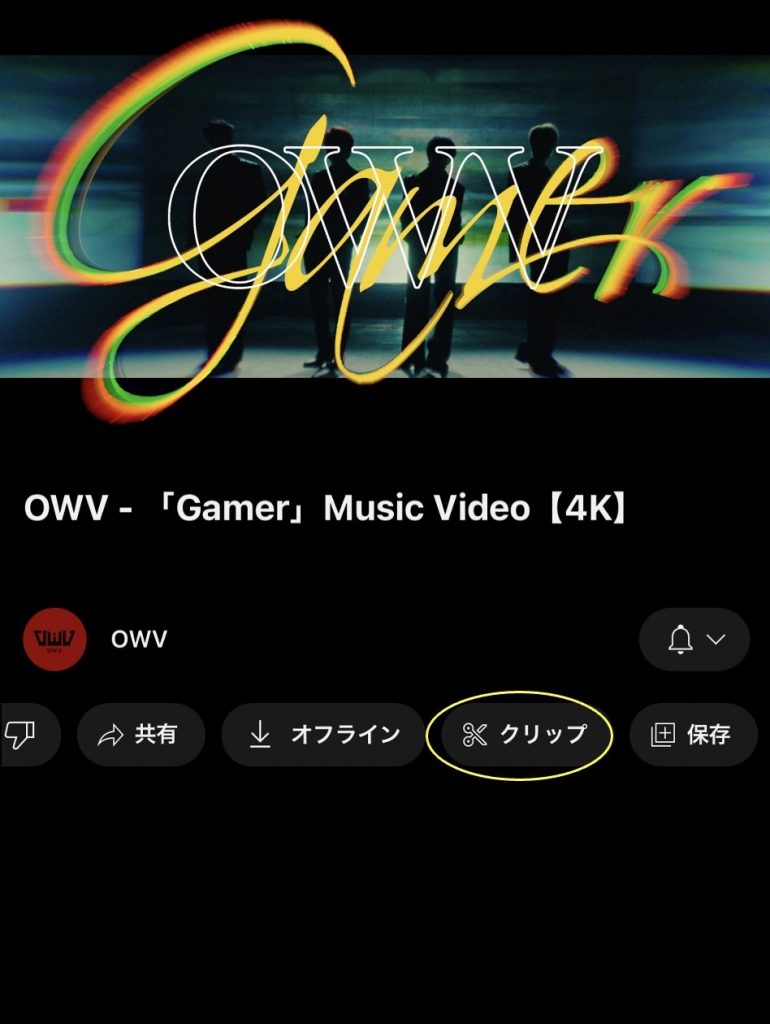The width and height of the screenshot is (770, 1024).
Task: Tap the クリップ (clip) button
Action: (520, 735)
